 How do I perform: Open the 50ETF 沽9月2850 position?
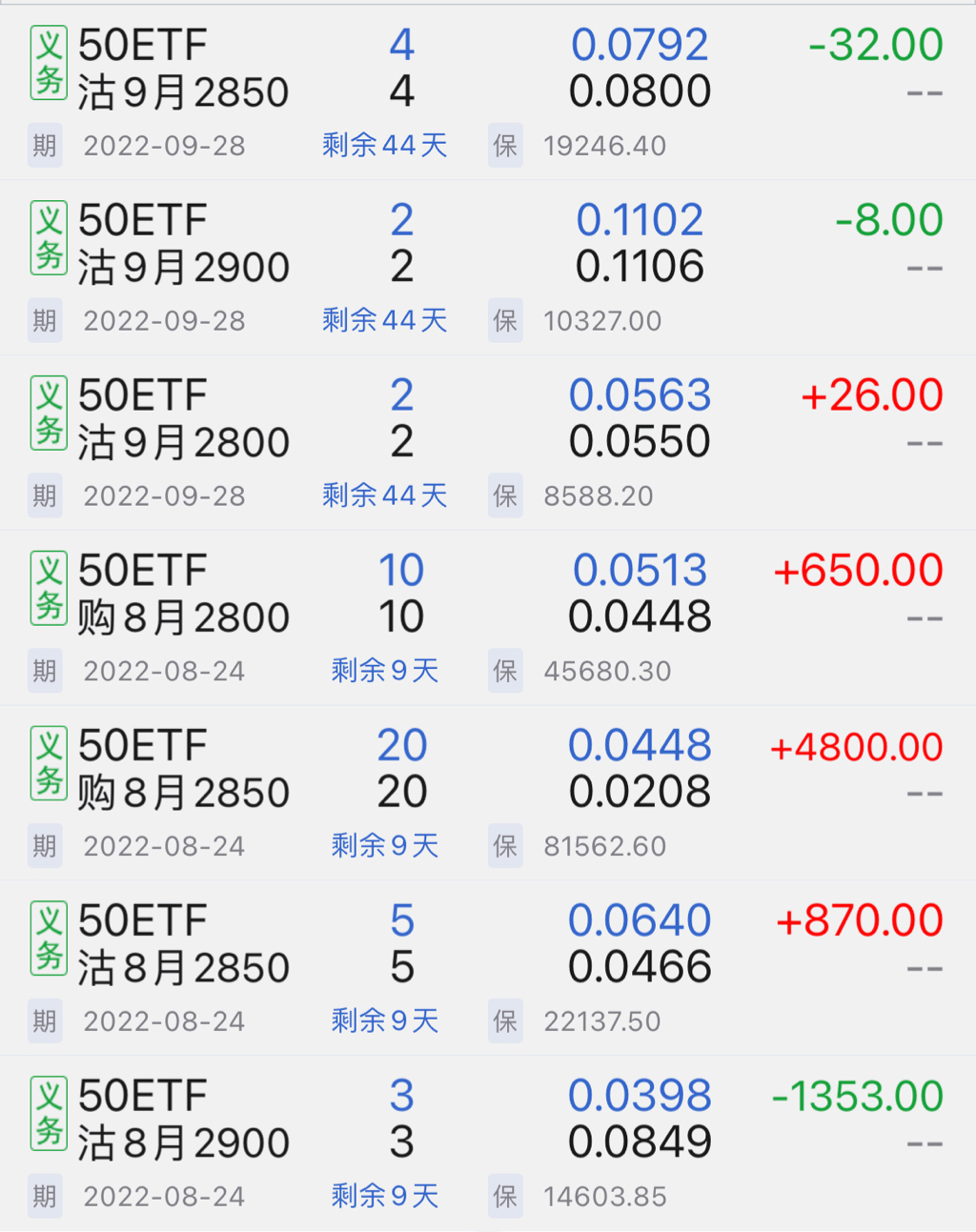(183, 70)
